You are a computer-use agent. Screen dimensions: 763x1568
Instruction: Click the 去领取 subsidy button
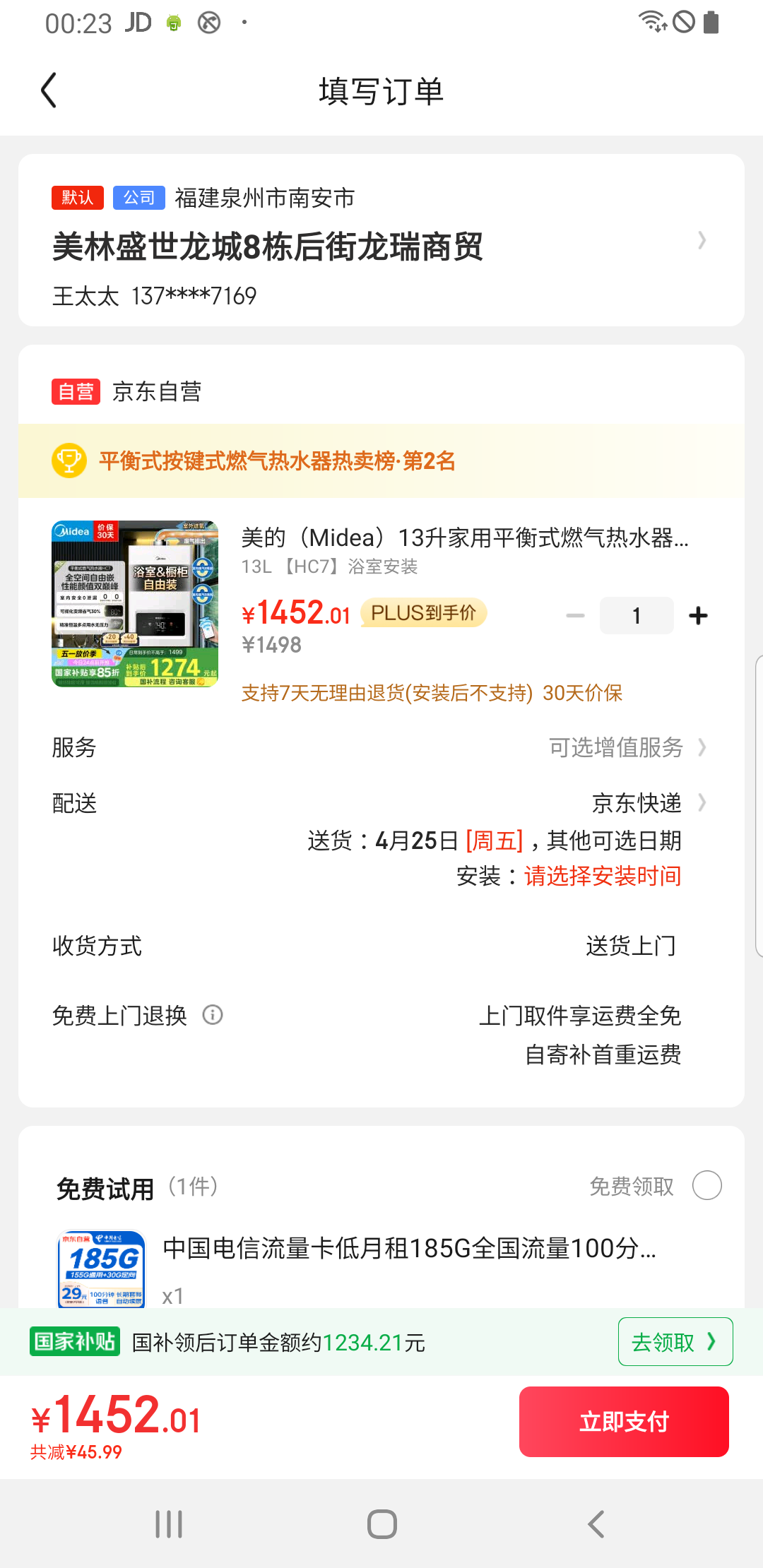[674, 1341]
